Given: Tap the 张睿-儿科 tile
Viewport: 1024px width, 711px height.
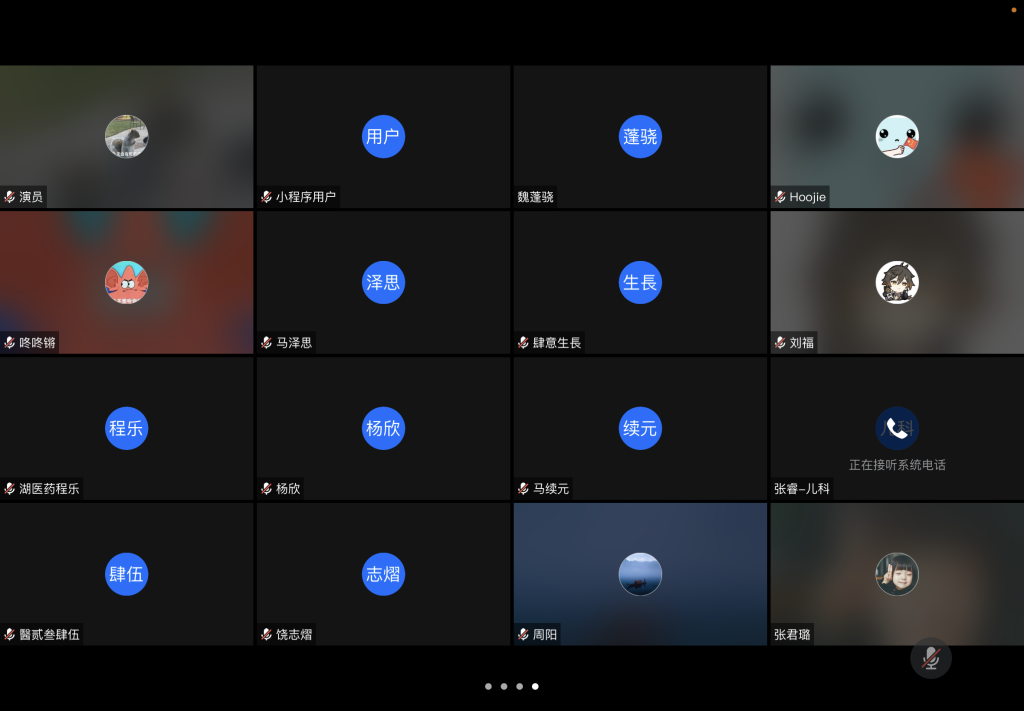Looking at the screenshot, I should coord(897,428).
